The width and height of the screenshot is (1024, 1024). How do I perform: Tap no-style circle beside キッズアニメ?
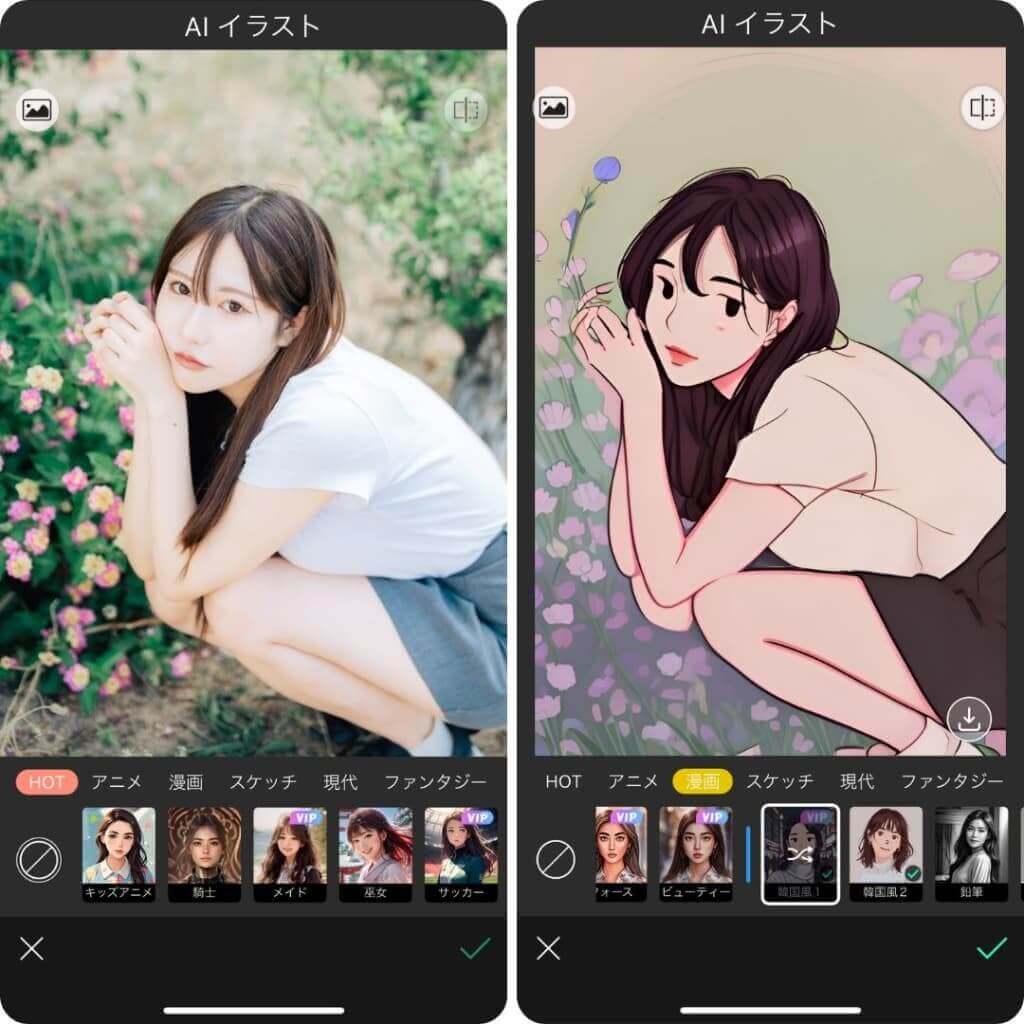coord(39,859)
